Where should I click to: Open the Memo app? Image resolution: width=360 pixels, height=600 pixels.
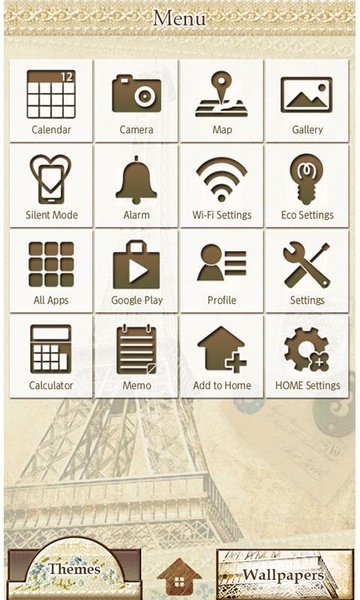[x=137, y=357]
